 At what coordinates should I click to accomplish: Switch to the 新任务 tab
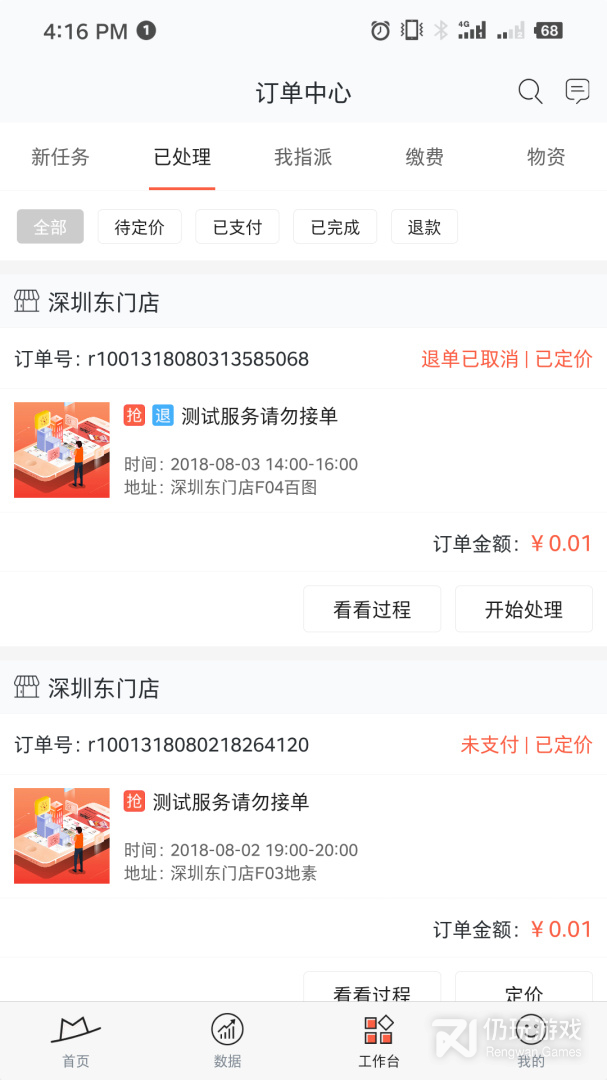(60, 157)
